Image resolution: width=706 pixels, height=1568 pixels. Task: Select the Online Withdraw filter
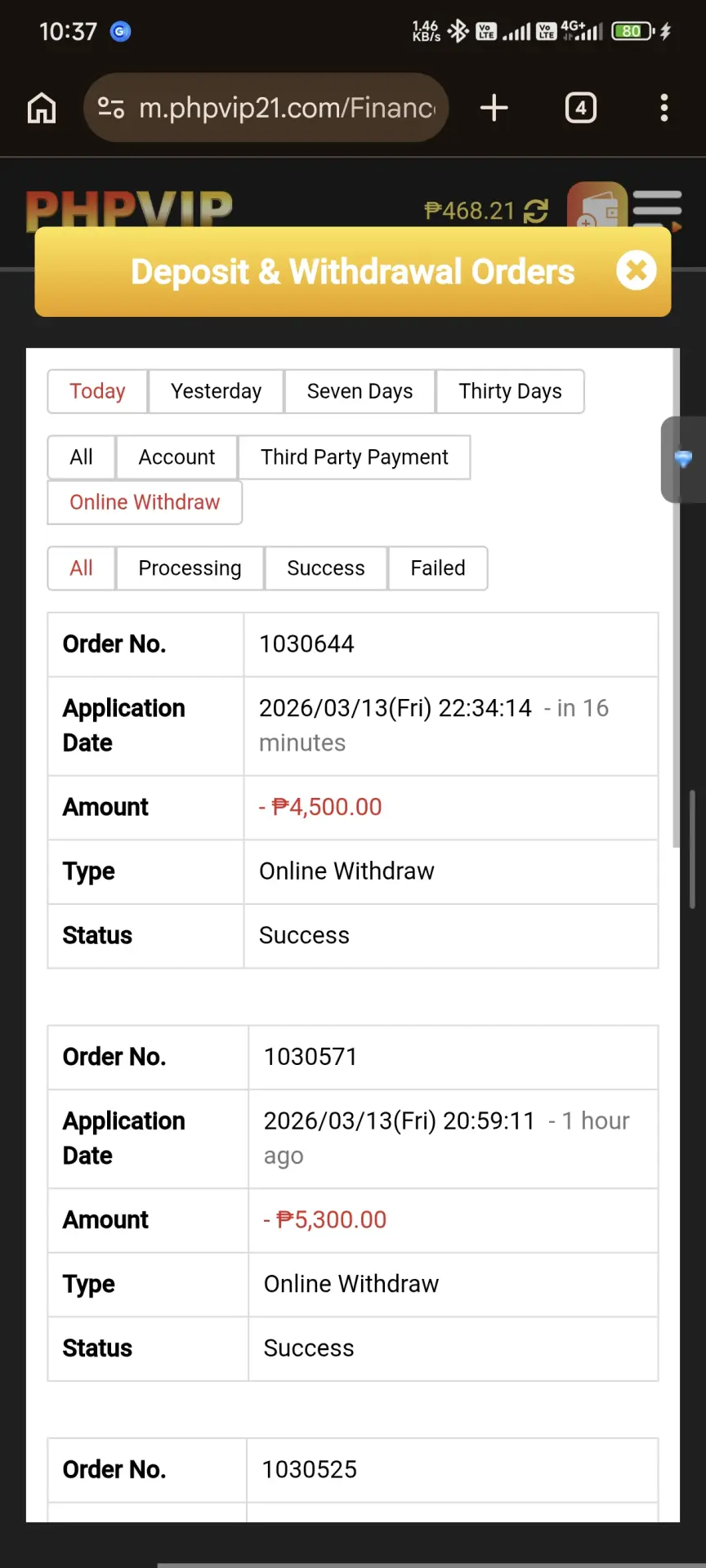145,502
